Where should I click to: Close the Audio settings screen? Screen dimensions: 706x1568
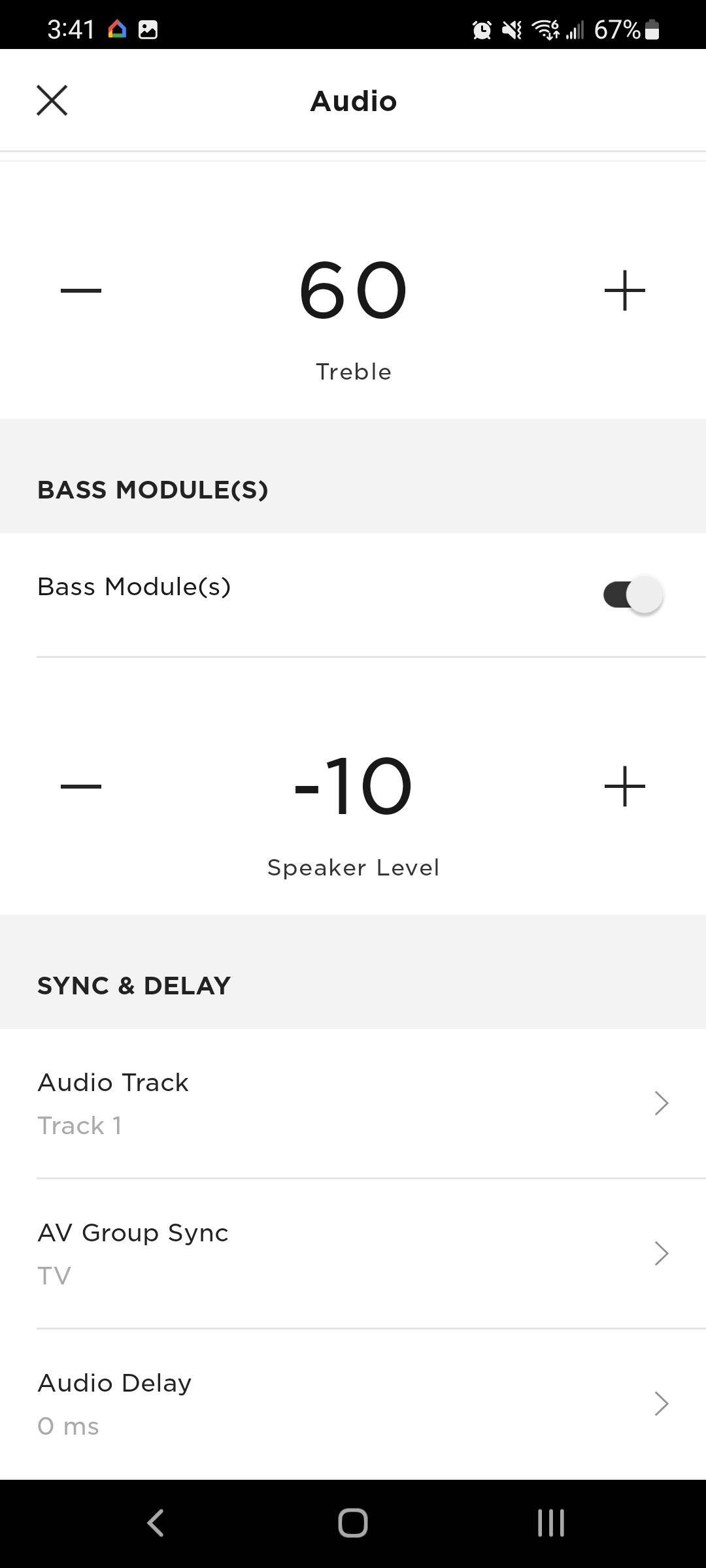[52, 101]
